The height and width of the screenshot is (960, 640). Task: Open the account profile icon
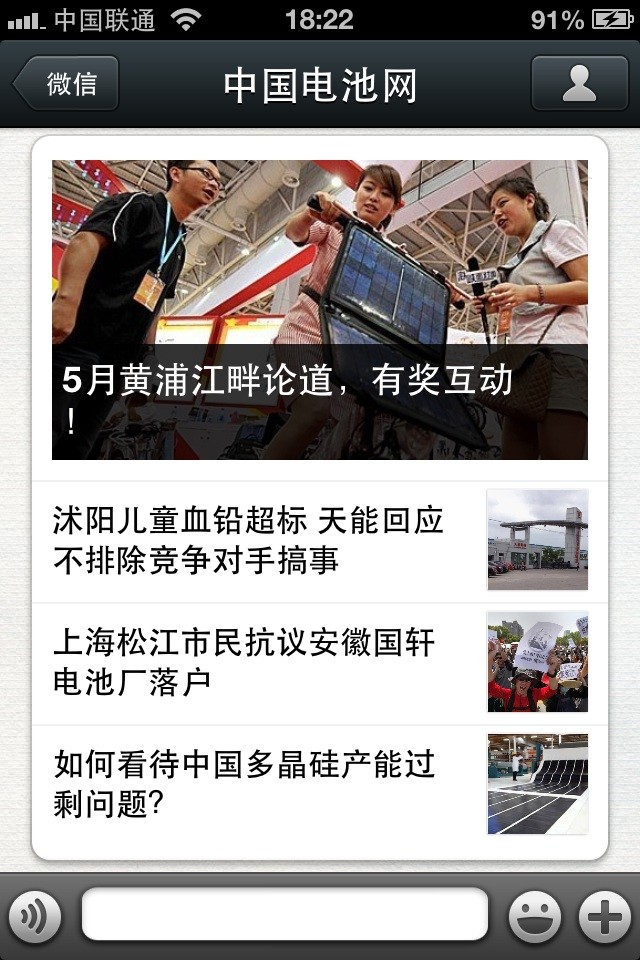click(579, 83)
